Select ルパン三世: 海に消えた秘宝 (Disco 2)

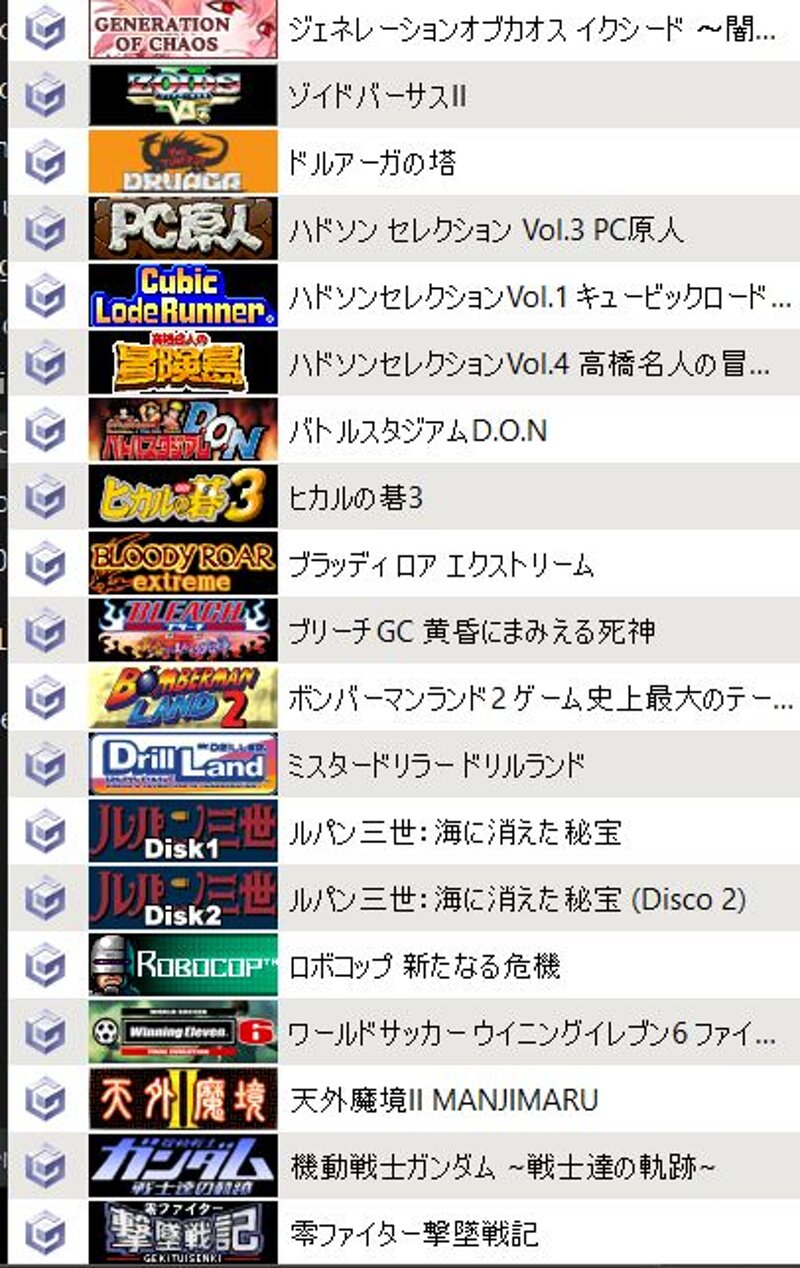pos(516,899)
